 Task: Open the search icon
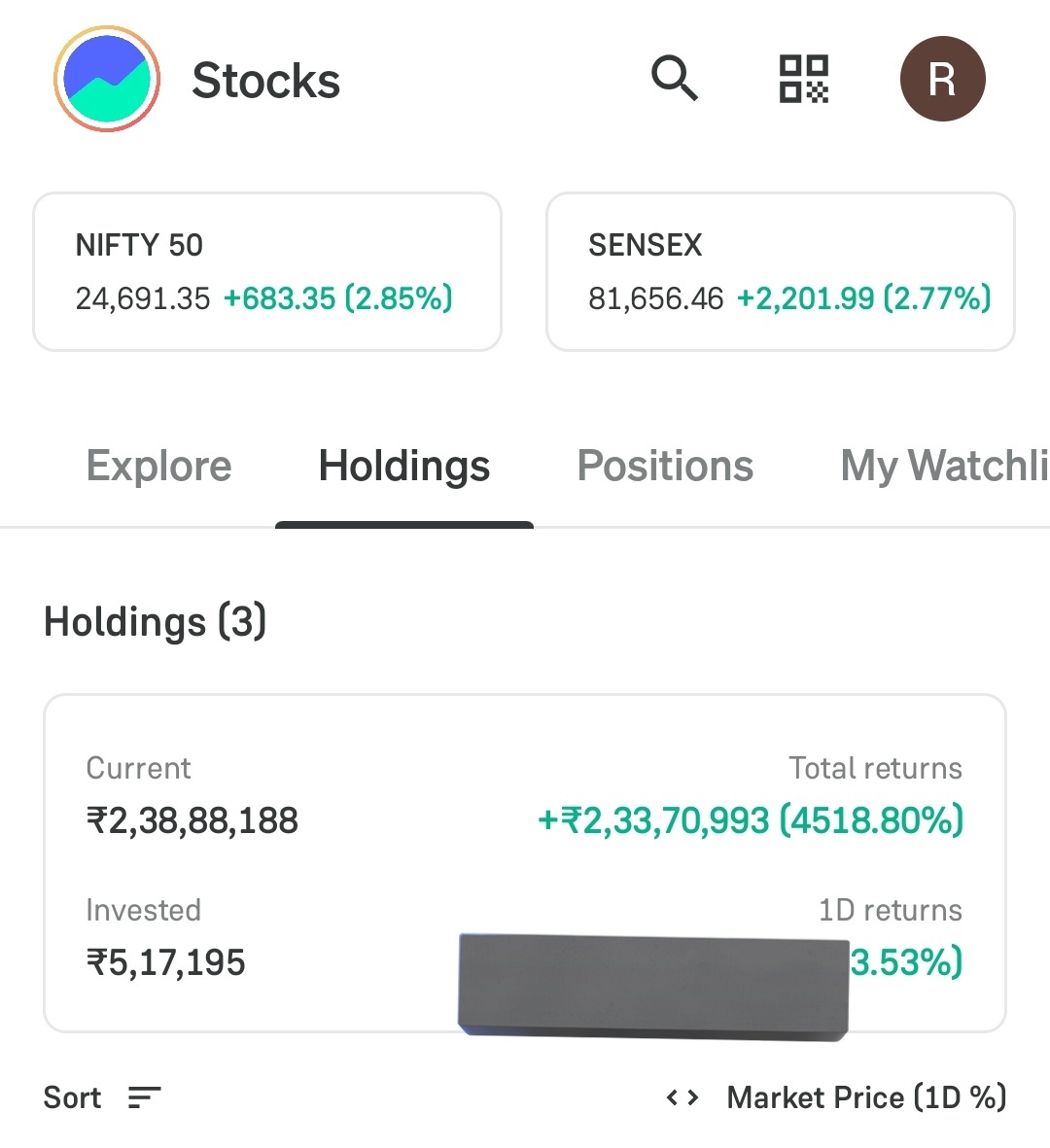(x=674, y=79)
